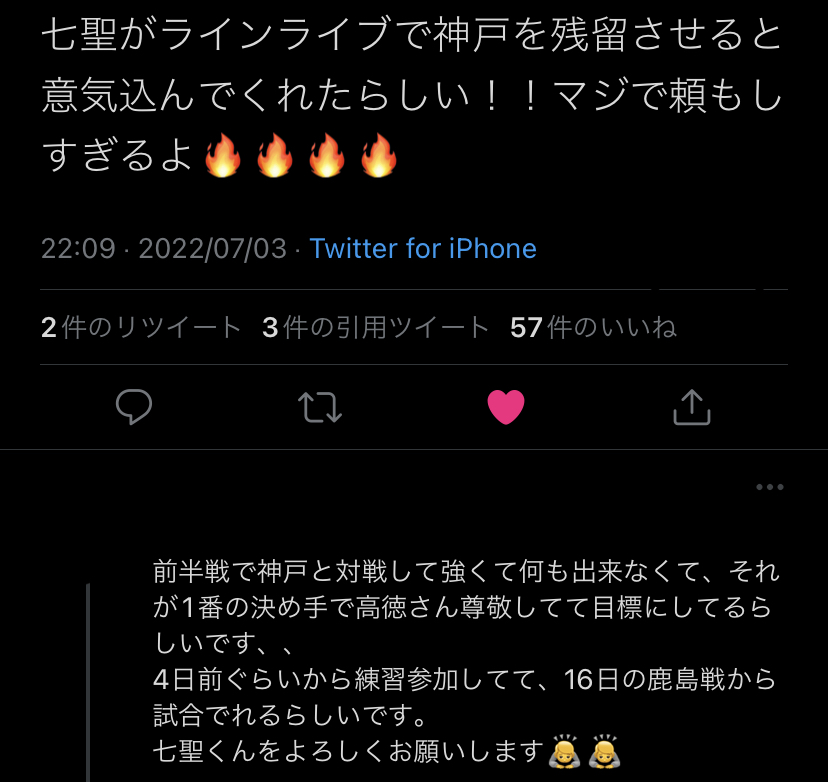
Task: Open the Twitter for iPhone source link
Action: [x=423, y=248]
